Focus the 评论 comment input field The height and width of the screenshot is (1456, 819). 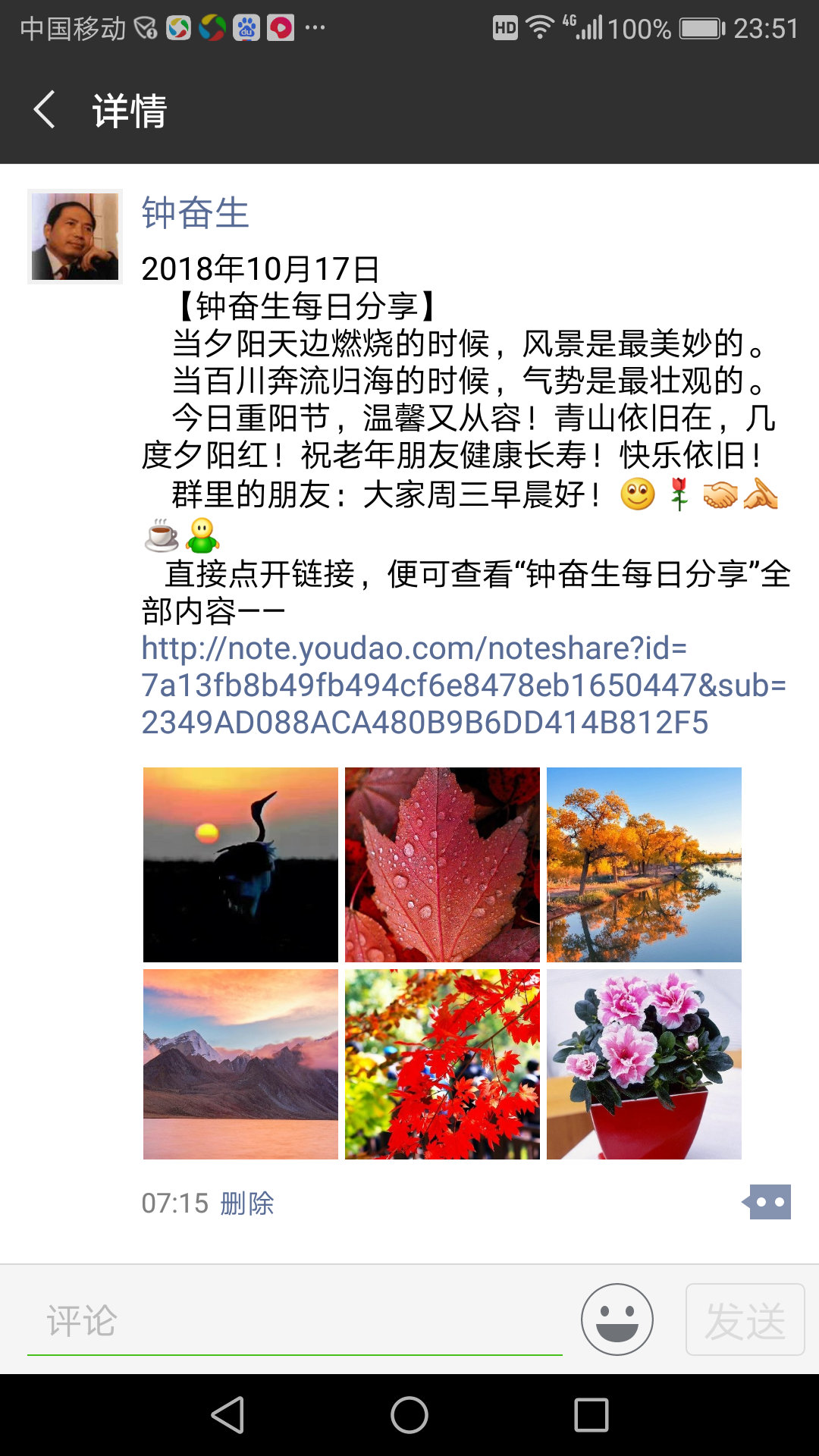coord(294,1321)
